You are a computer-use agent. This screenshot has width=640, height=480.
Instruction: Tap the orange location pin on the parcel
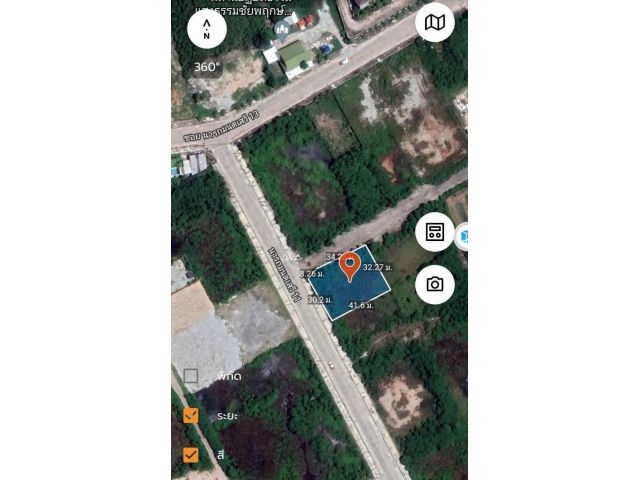click(350, 267)
